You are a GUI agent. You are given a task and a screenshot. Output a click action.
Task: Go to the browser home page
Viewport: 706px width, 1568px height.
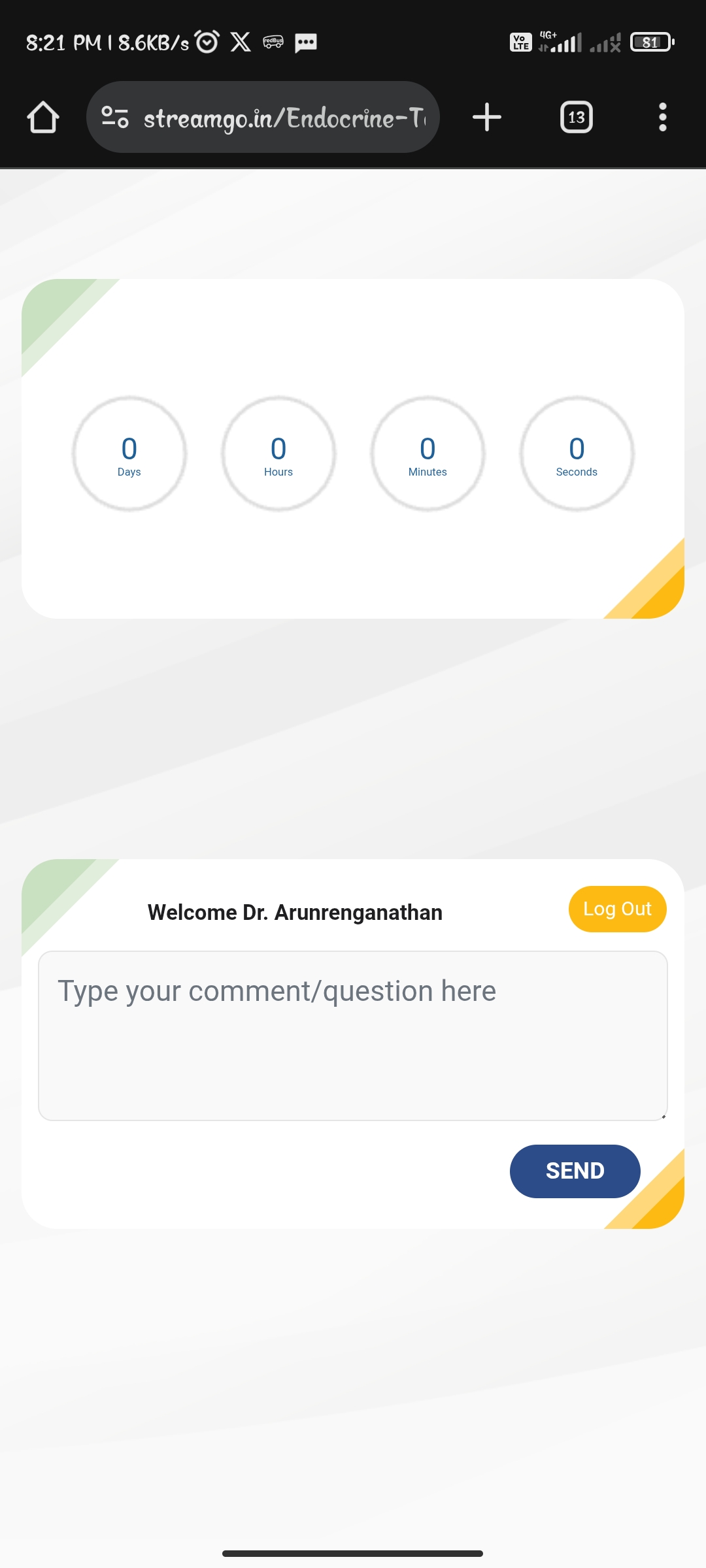click(43, 118)
